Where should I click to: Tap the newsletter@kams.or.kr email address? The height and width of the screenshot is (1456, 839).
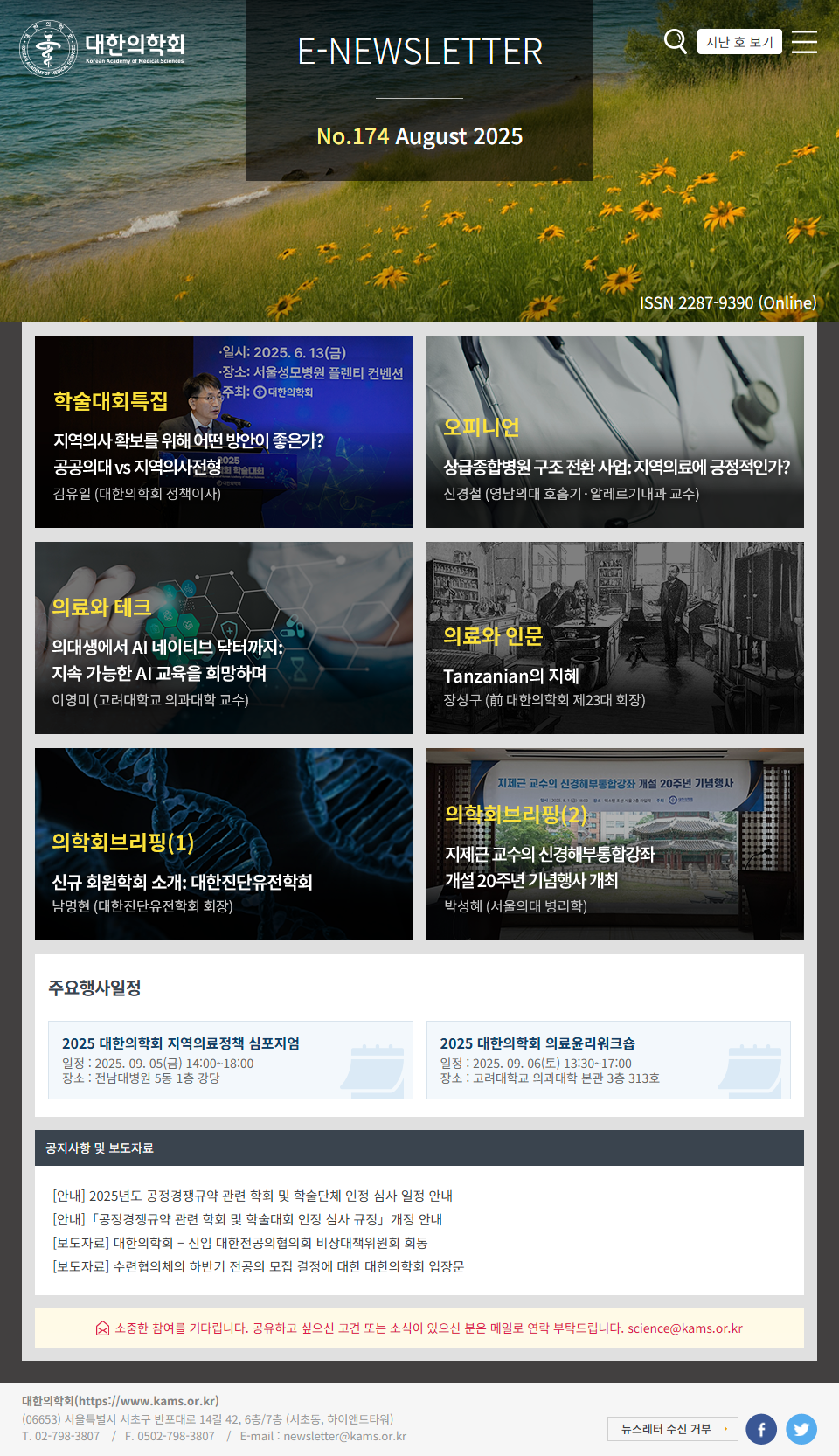click(x=344, y=1436)
